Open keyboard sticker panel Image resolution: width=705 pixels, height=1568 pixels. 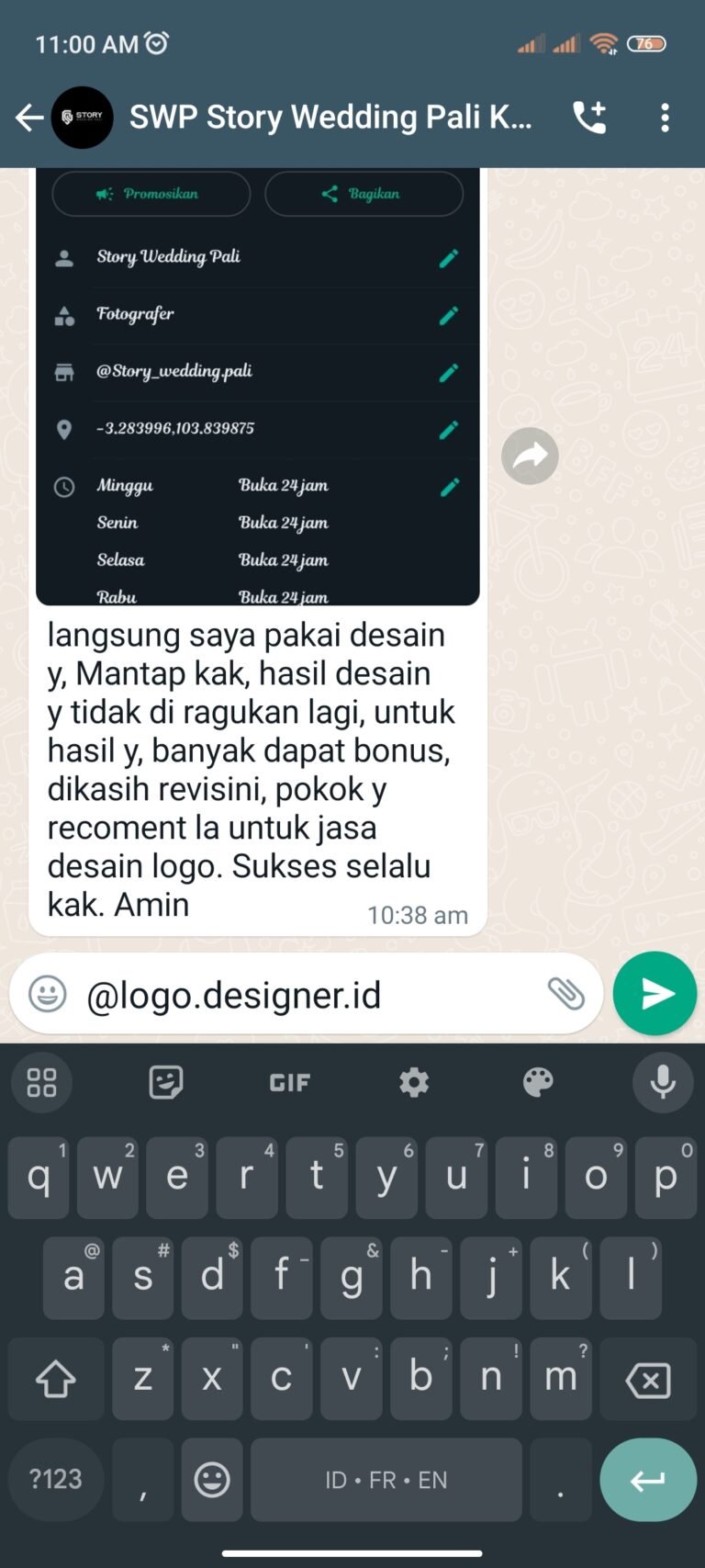[x=166, y=1082]
